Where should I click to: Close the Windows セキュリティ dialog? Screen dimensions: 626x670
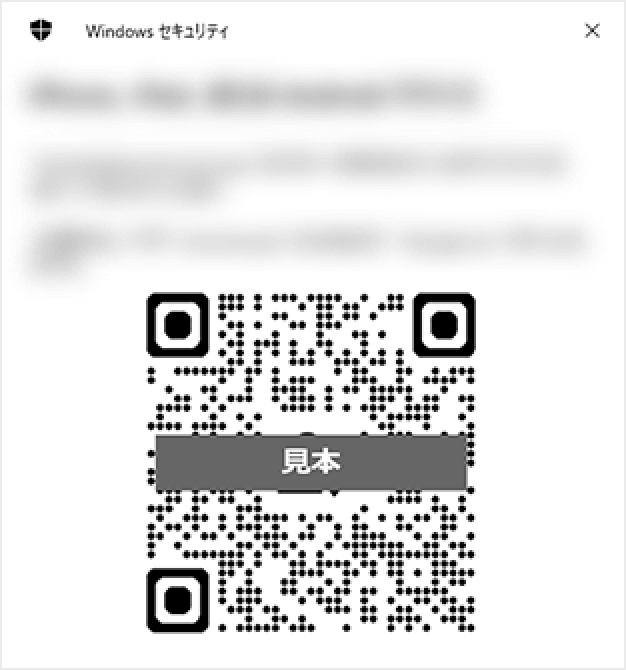pyautogui.click(x=592, y=31)
